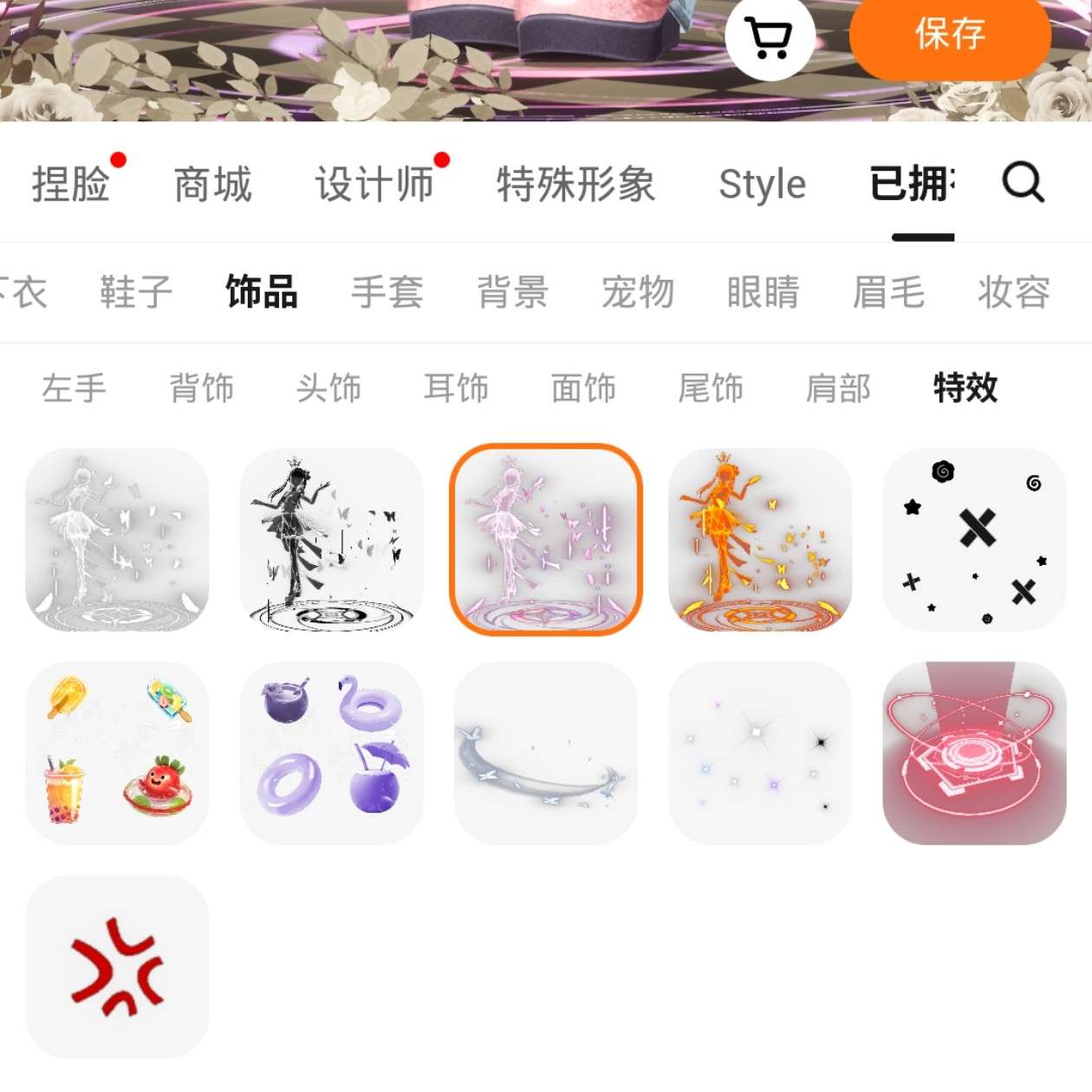The width and height of the screenshot is (1092, 1092).
Task: Select the 鞋子 category
Action: (x=136, y=292)
